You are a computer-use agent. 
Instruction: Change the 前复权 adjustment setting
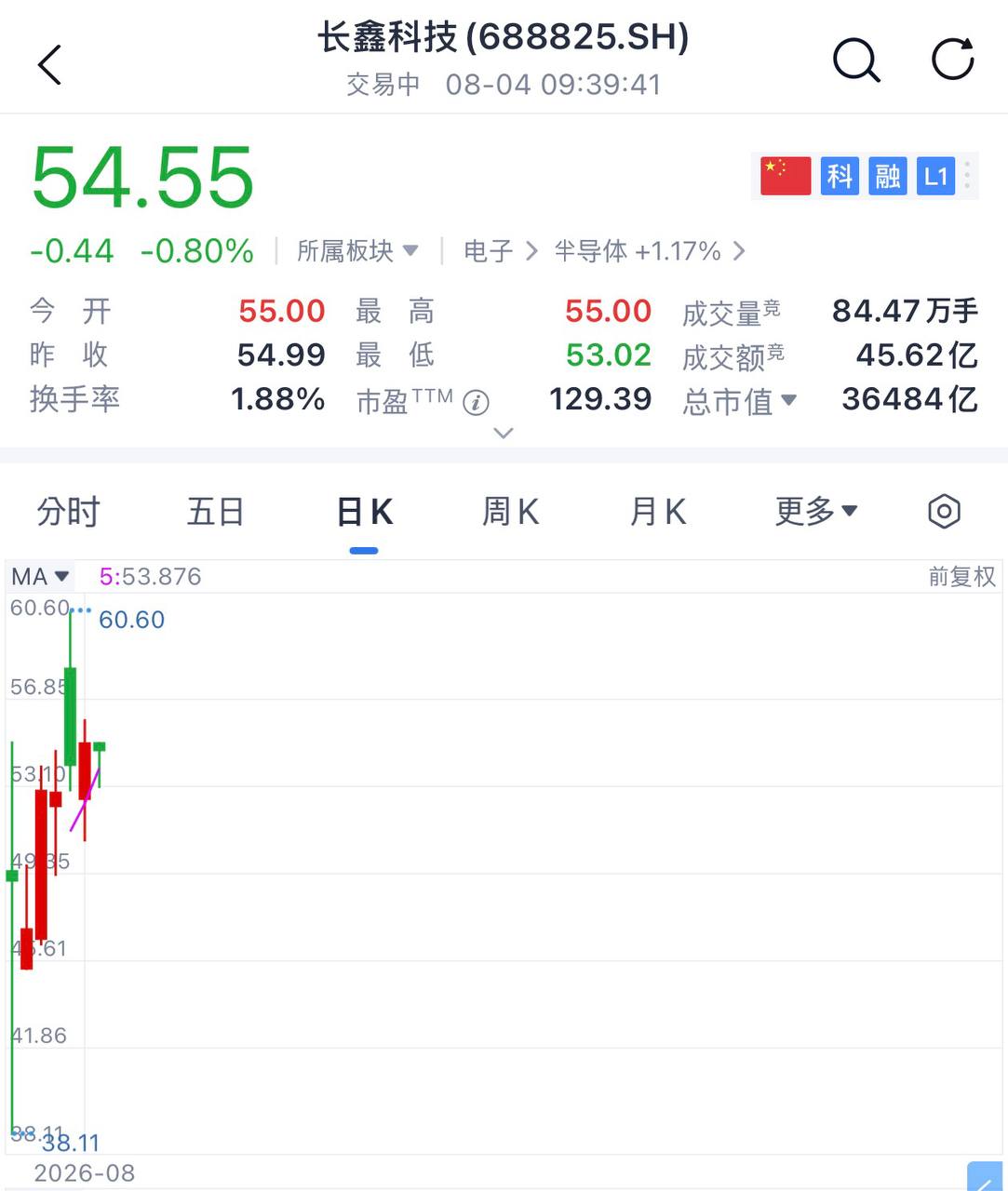[x=961, y=577]
